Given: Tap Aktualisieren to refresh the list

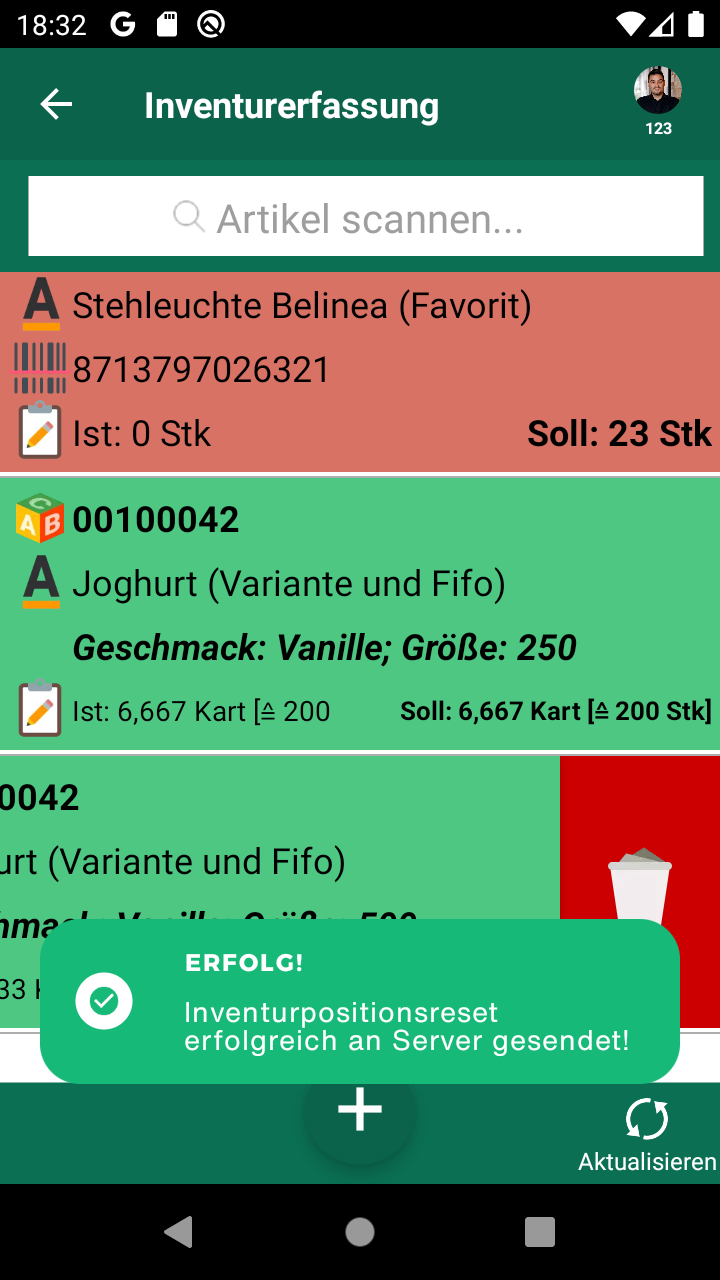Looking at the screenshot, I should point(647,1134).
